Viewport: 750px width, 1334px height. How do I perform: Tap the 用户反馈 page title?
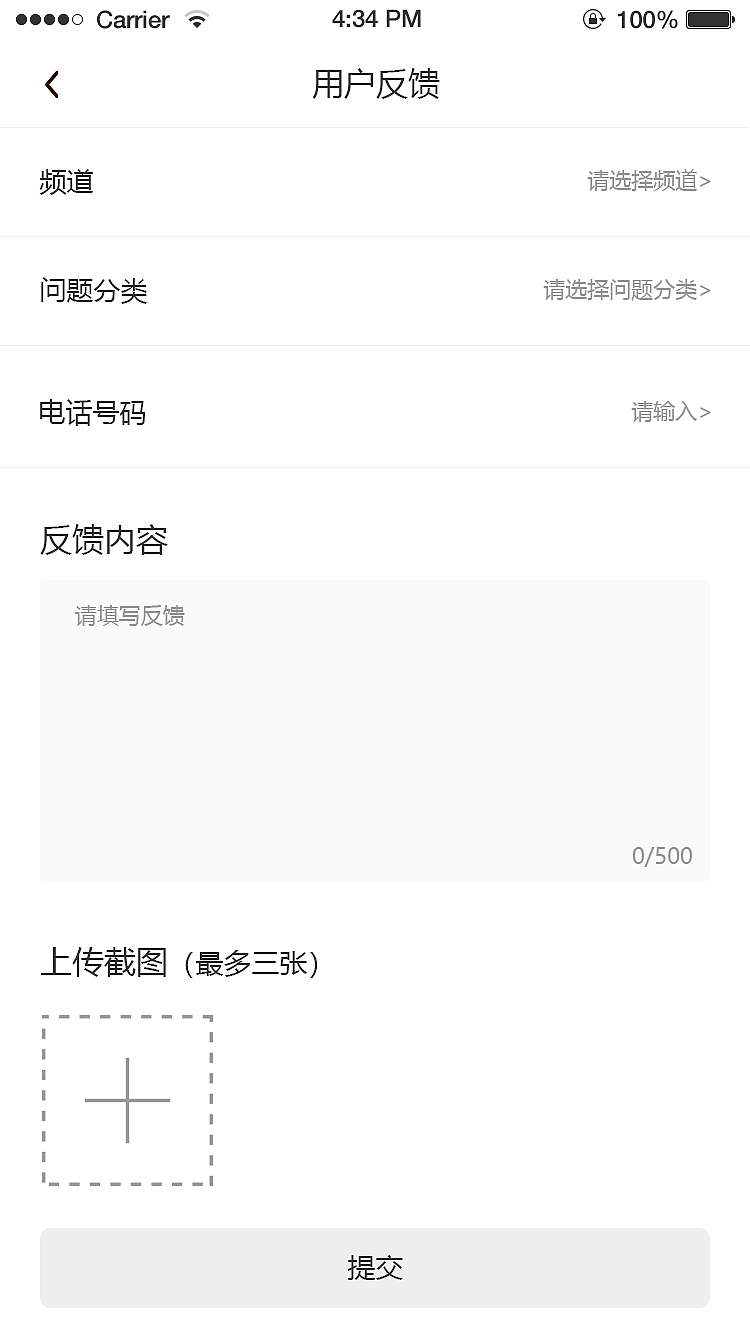pos(375,85)
